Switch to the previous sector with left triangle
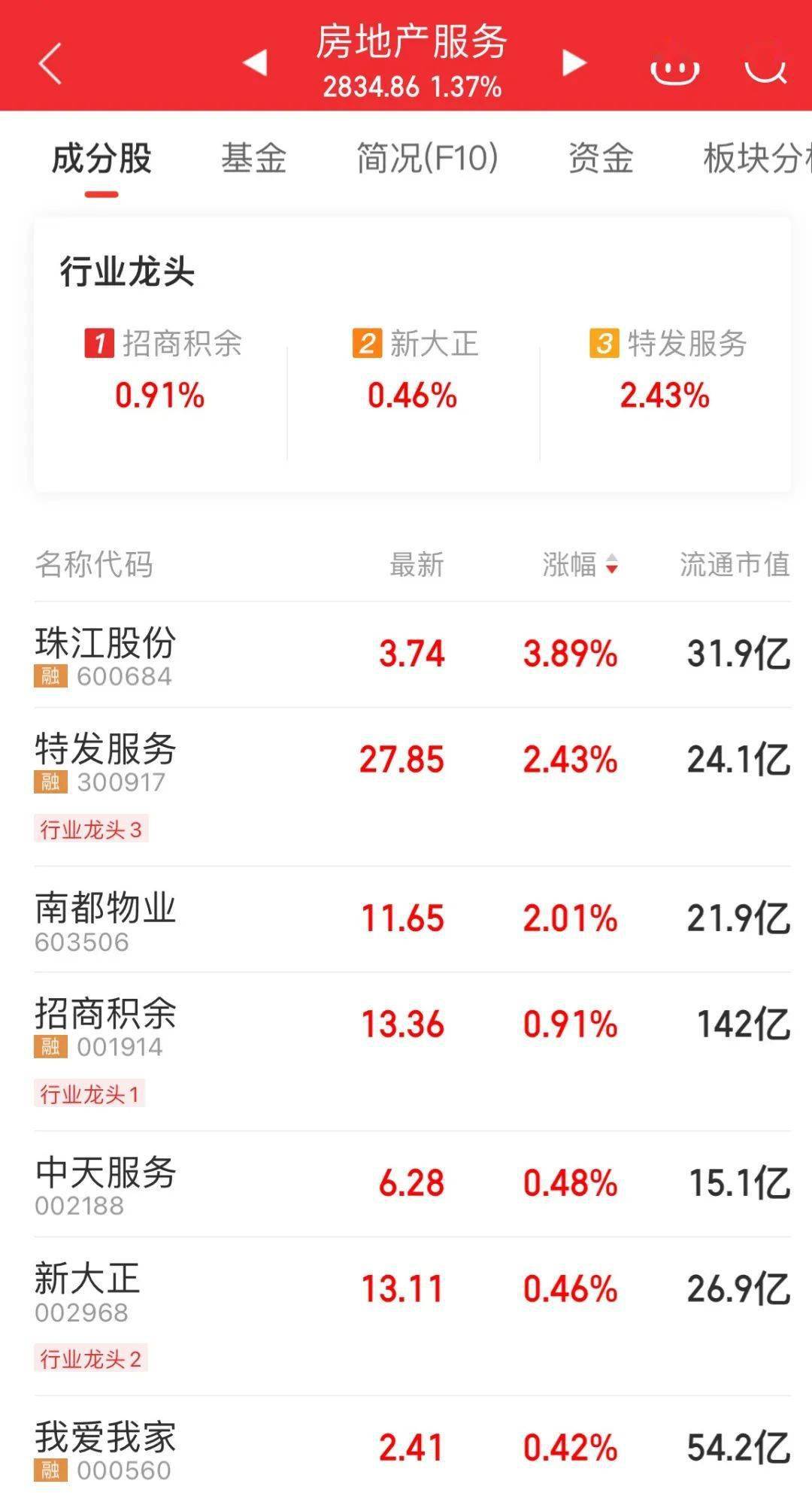 (x=256, y=62)
